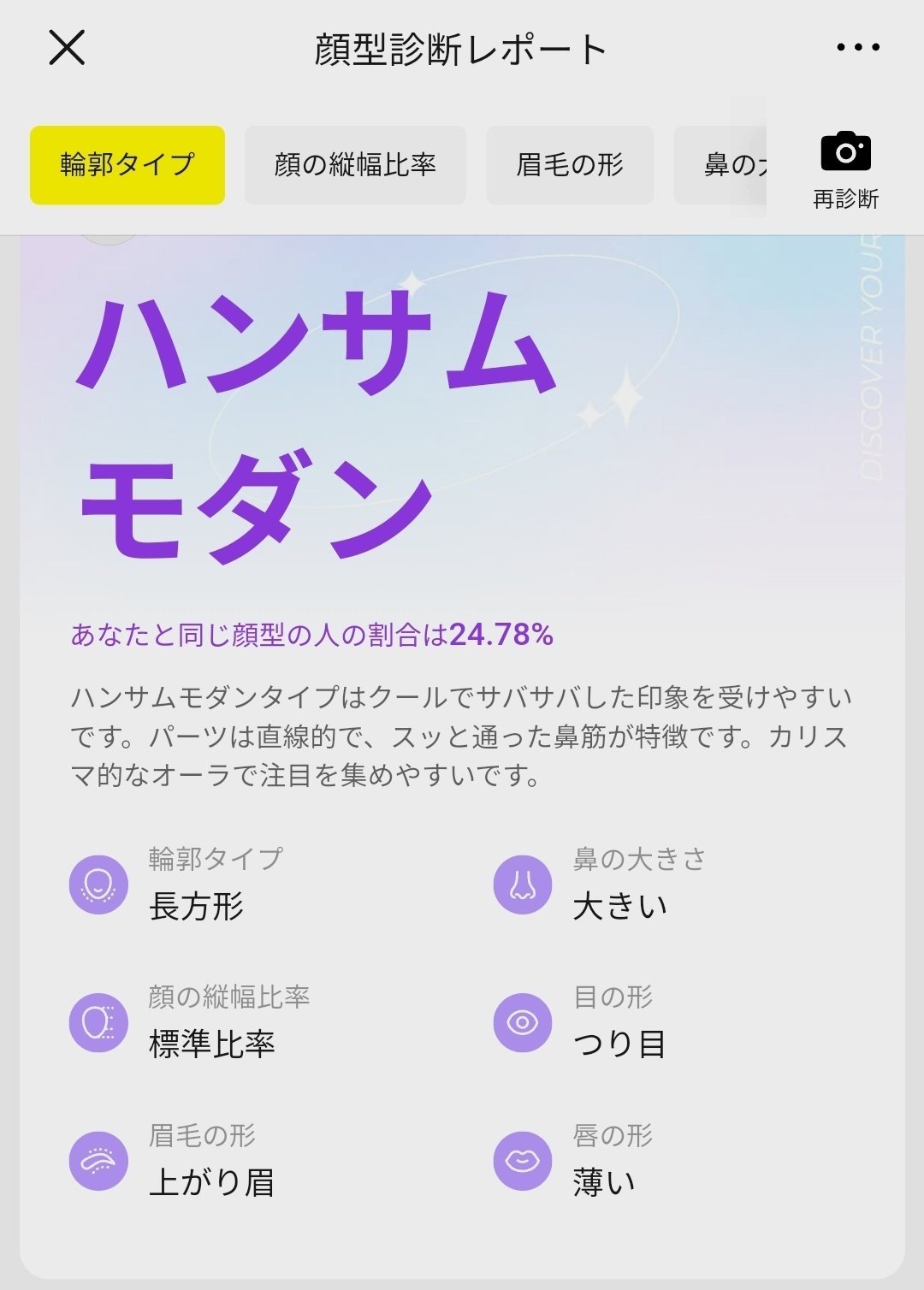
Task: Close the 顔型診断レポート page
Action: (67, 48)
